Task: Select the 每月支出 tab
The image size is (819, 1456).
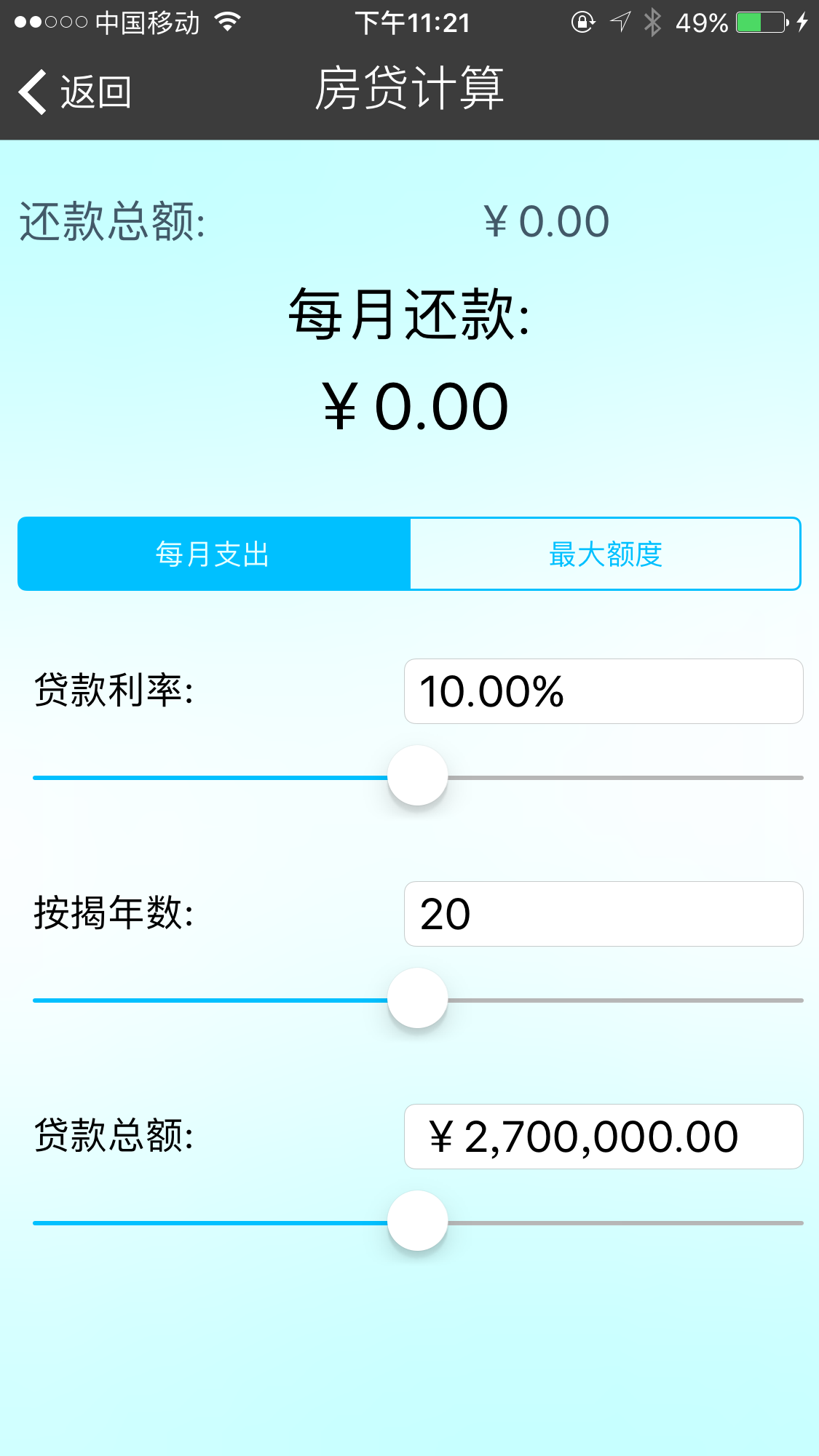Action: pyautogui.click(x=213, y=554)
